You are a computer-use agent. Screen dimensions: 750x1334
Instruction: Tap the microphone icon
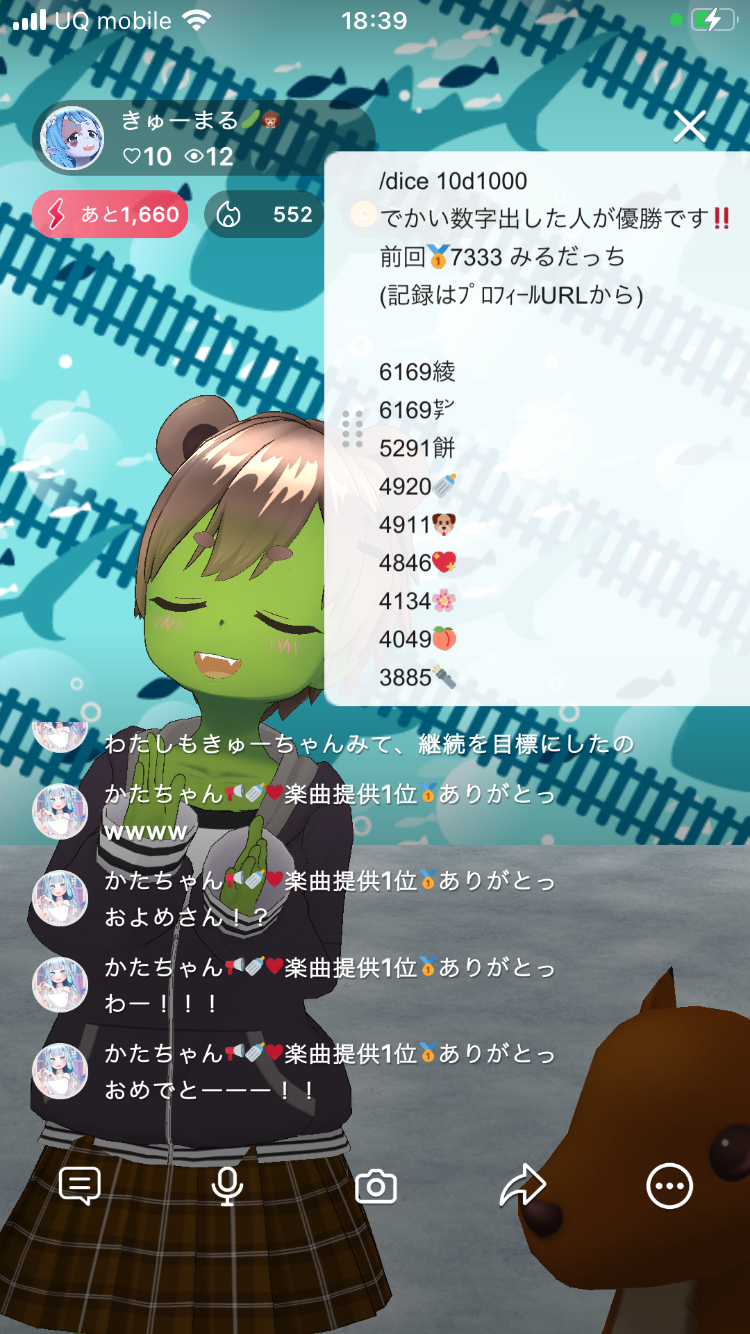point(228,1186)
